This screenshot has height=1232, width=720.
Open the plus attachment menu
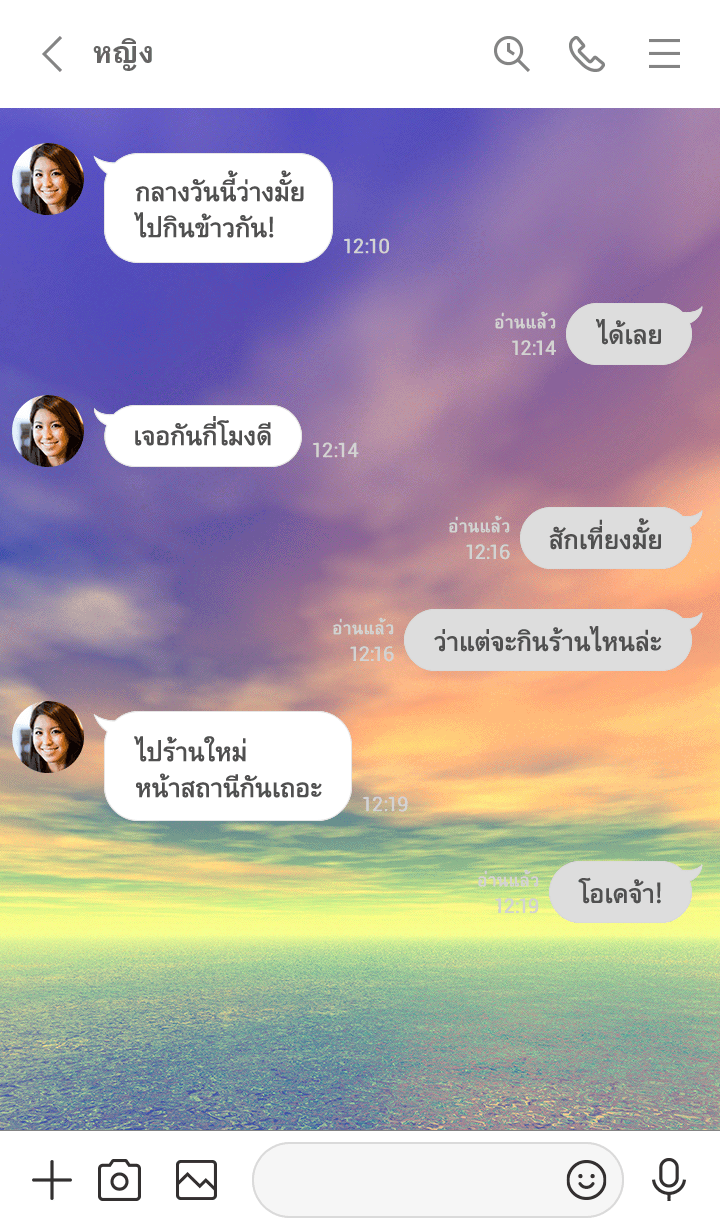click(x=52, y=1181)
